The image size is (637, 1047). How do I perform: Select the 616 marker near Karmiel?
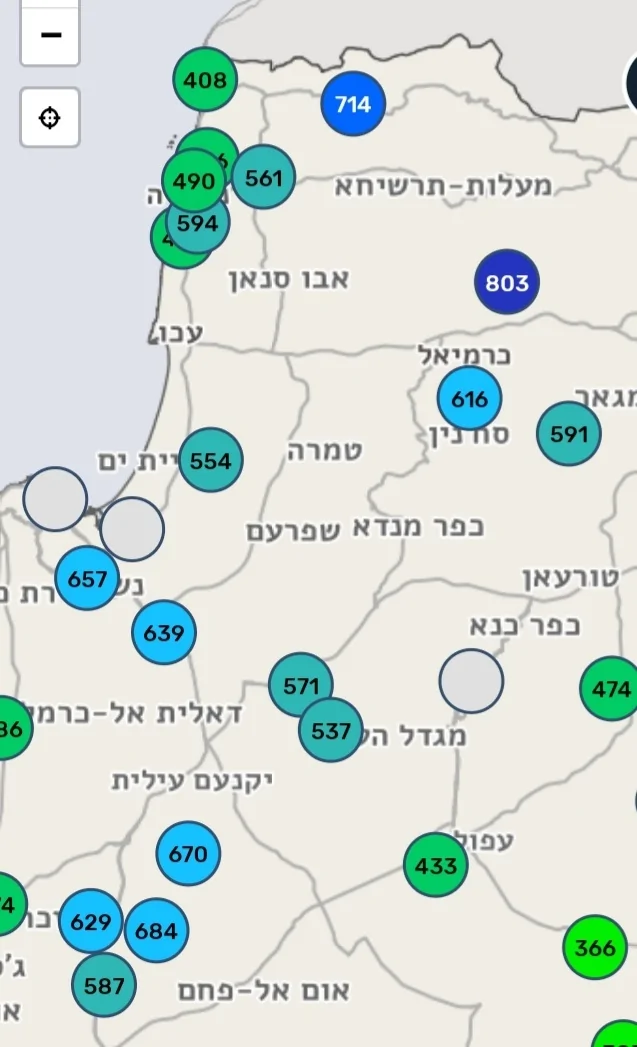(469, 398)
